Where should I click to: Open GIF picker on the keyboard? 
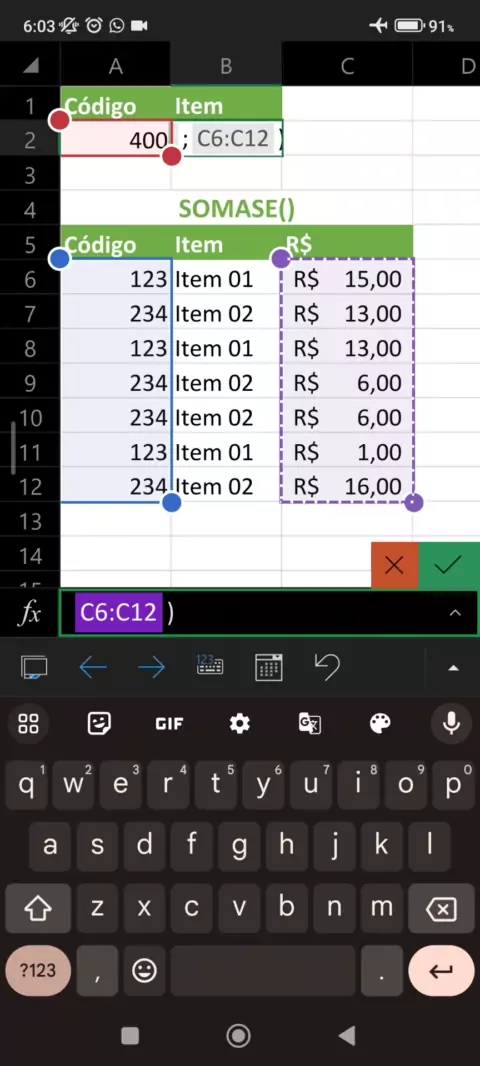(169, 724)
